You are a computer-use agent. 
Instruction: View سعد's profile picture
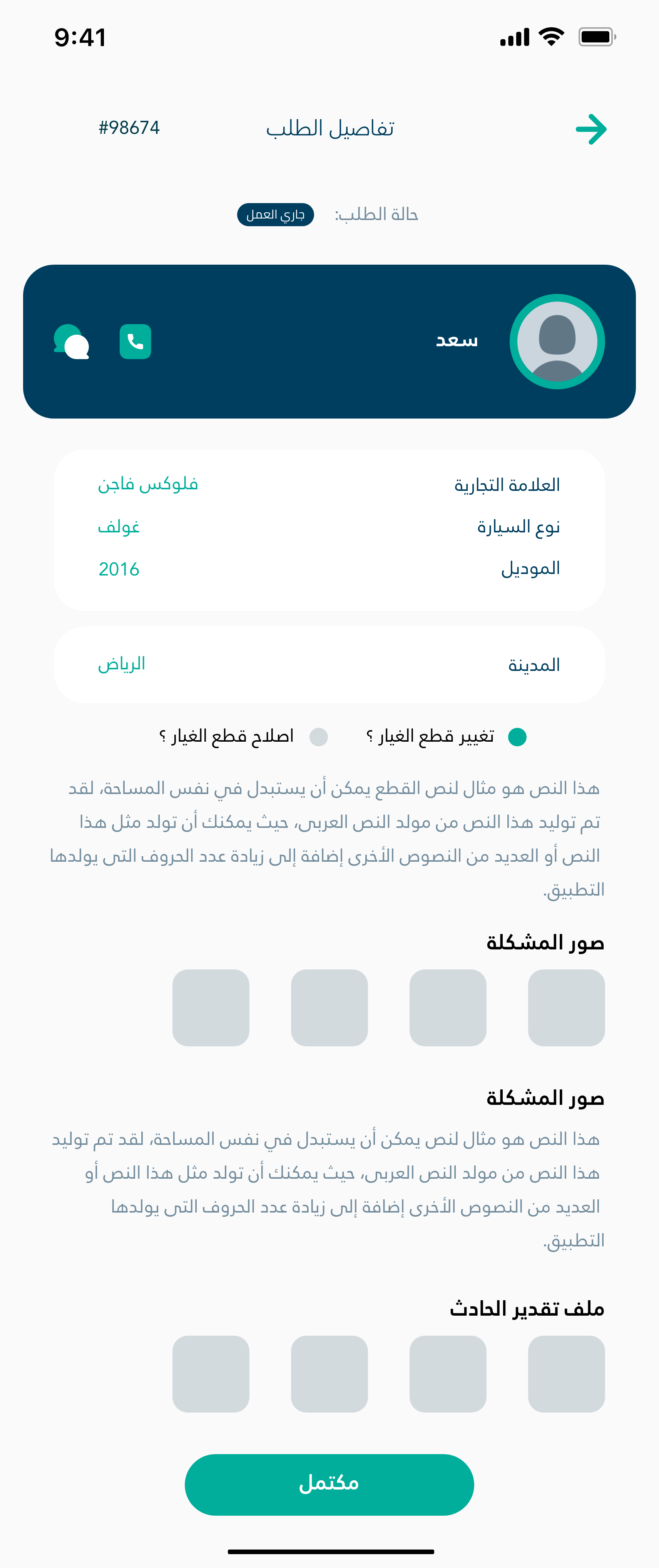coord(557,342)
